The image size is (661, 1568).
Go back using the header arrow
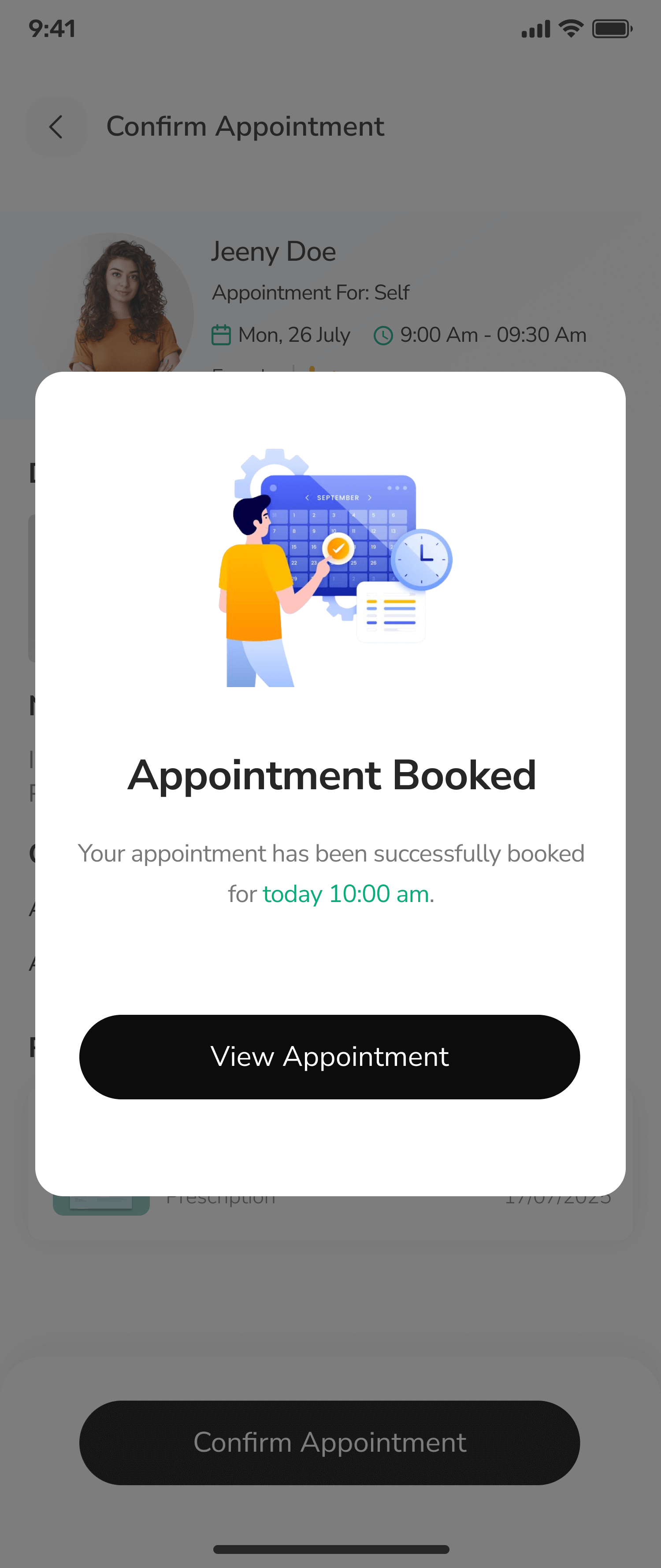point(56,127)
